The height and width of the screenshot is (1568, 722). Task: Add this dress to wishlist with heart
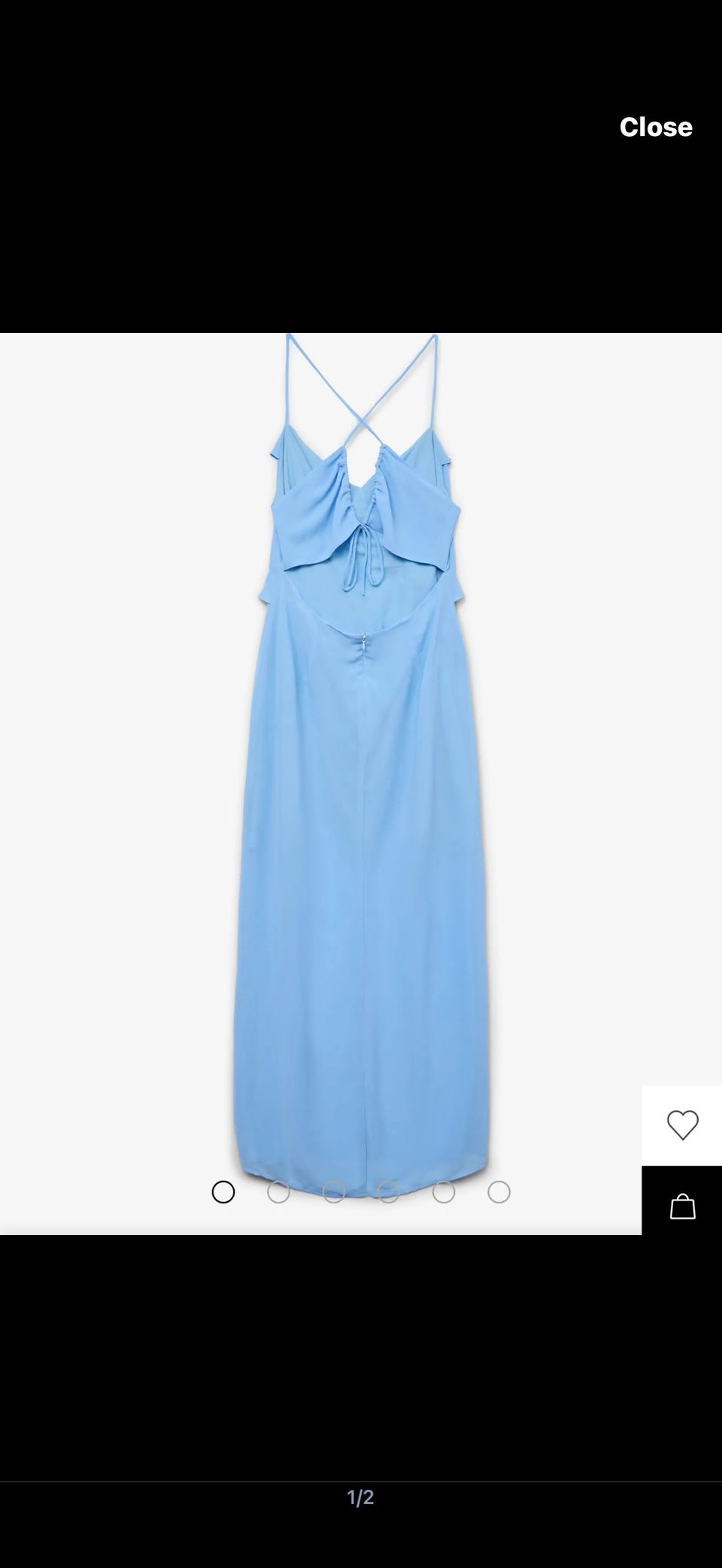tap(681, 1125)
